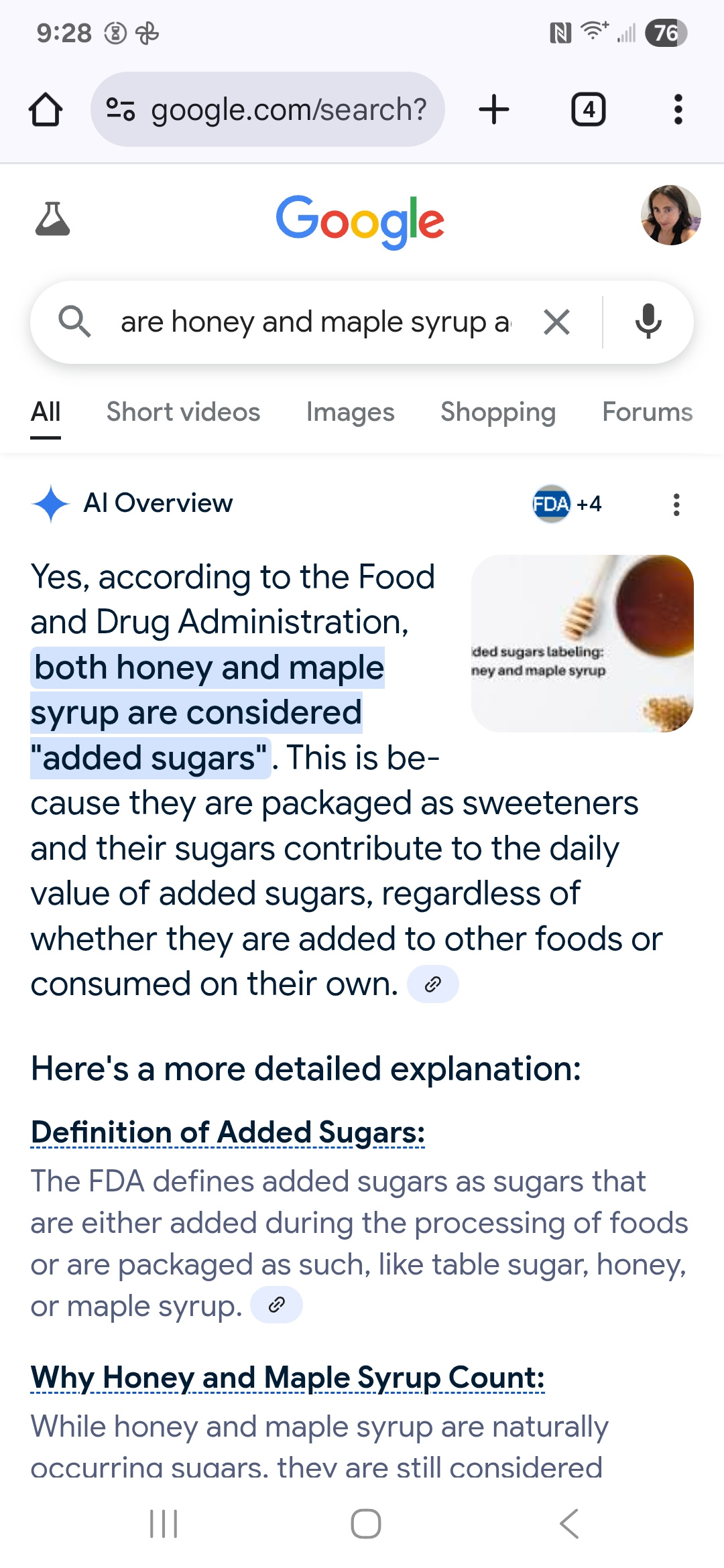724x1568 pixels.
Task: Switch to the Shopping tab
Action: click(x=498, y=412)
